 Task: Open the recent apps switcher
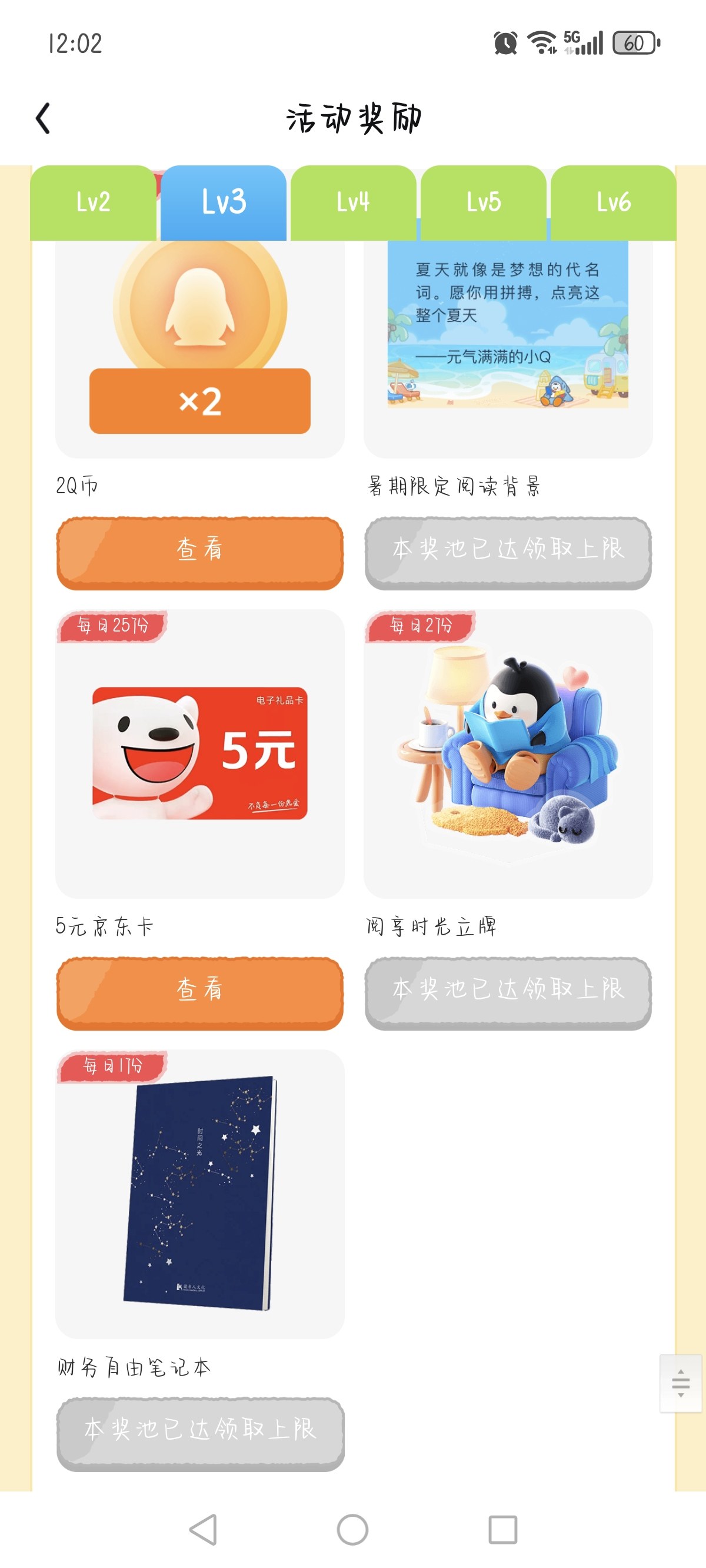point(502,1529)
